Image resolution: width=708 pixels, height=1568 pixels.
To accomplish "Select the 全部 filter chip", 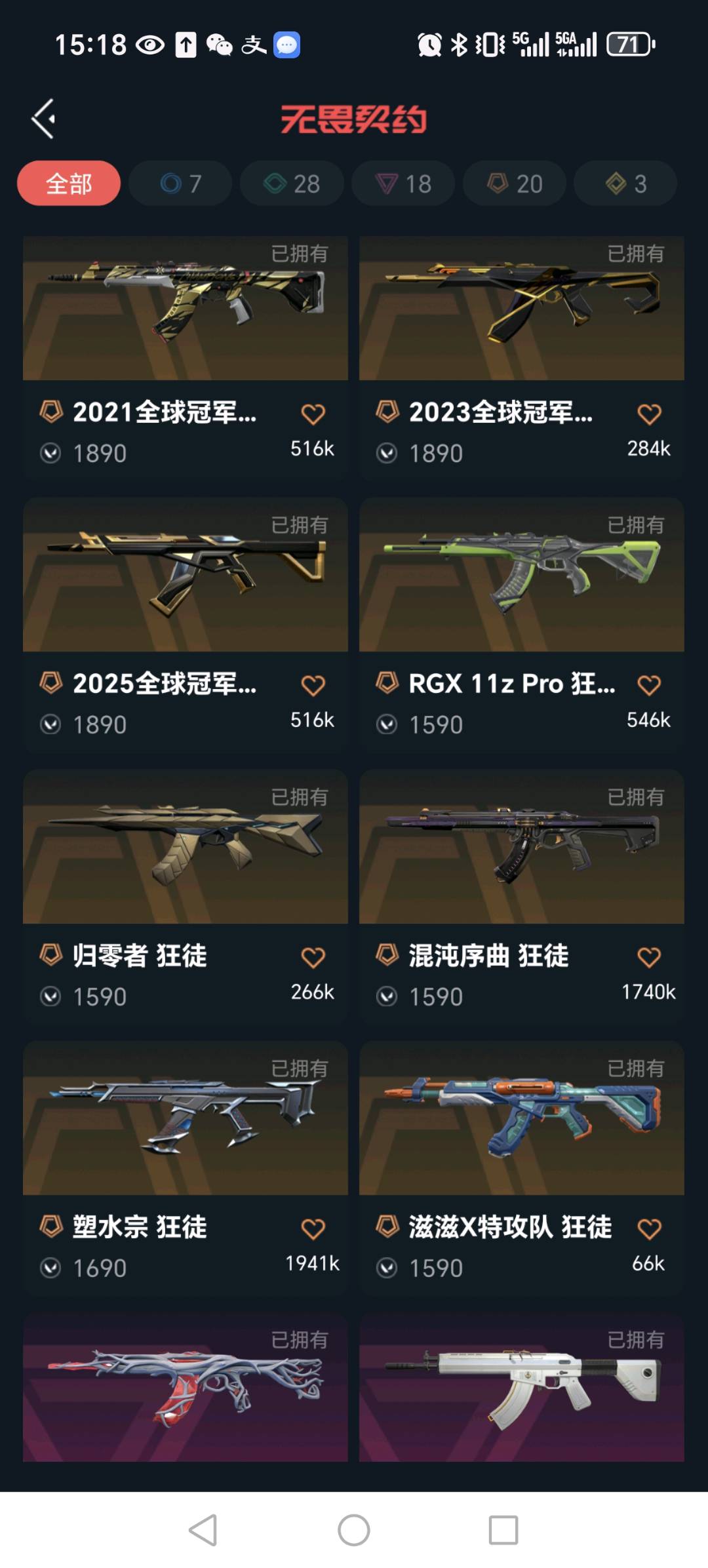I will (x=69, y=184).
